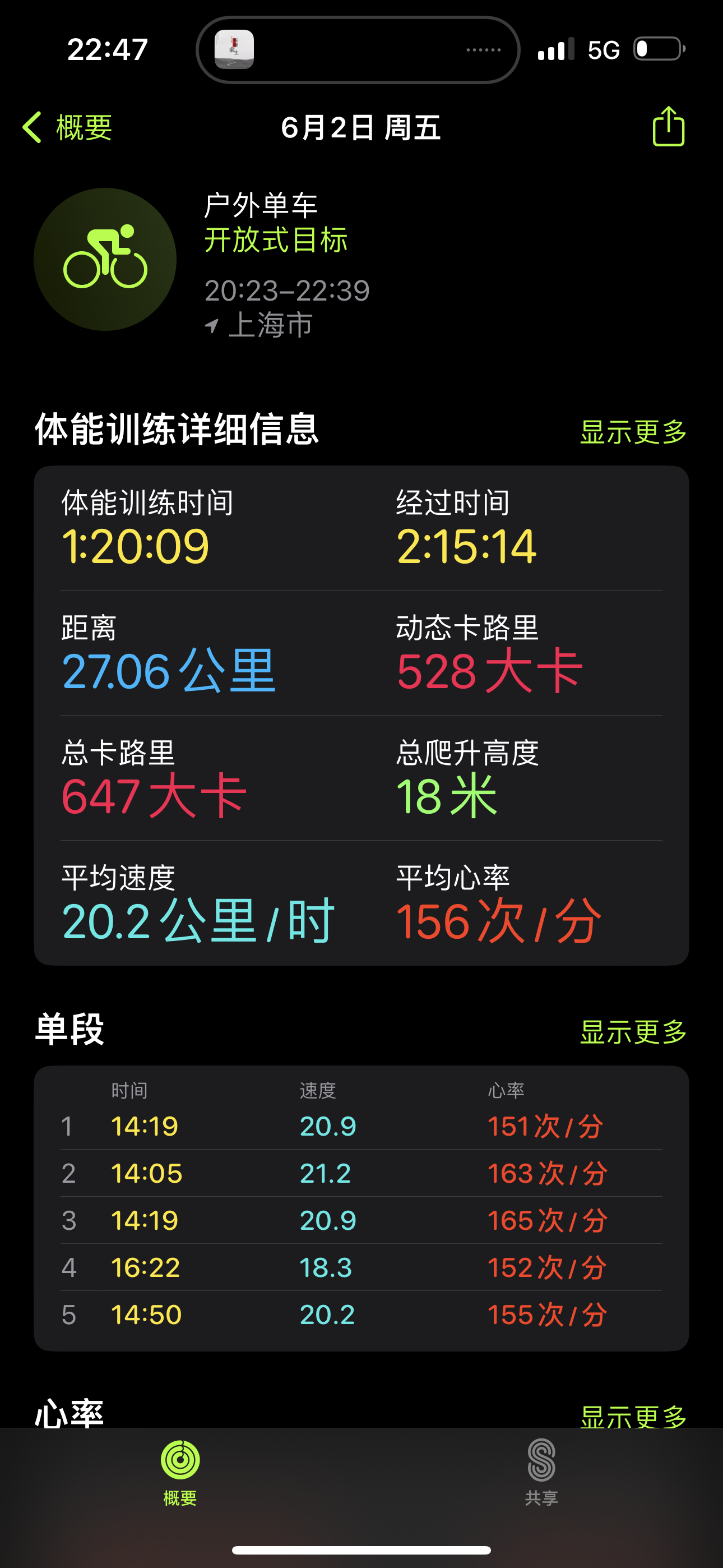Switch to the 概要 tab
The image size is (723, 1568).
click(x=180, y=1473)
